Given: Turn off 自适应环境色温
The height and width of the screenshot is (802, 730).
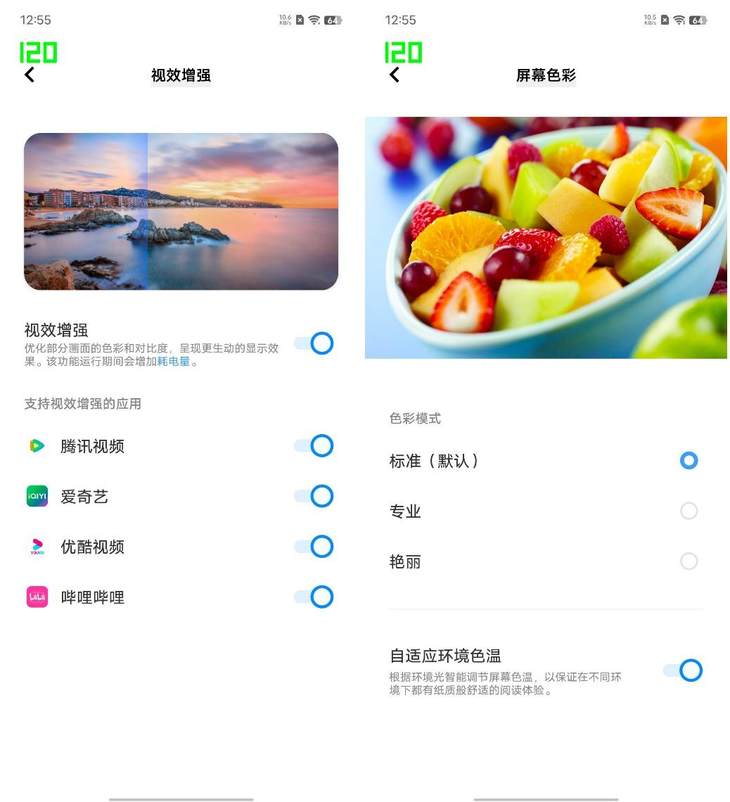Looking at the screenshot, I should [683, 670].
